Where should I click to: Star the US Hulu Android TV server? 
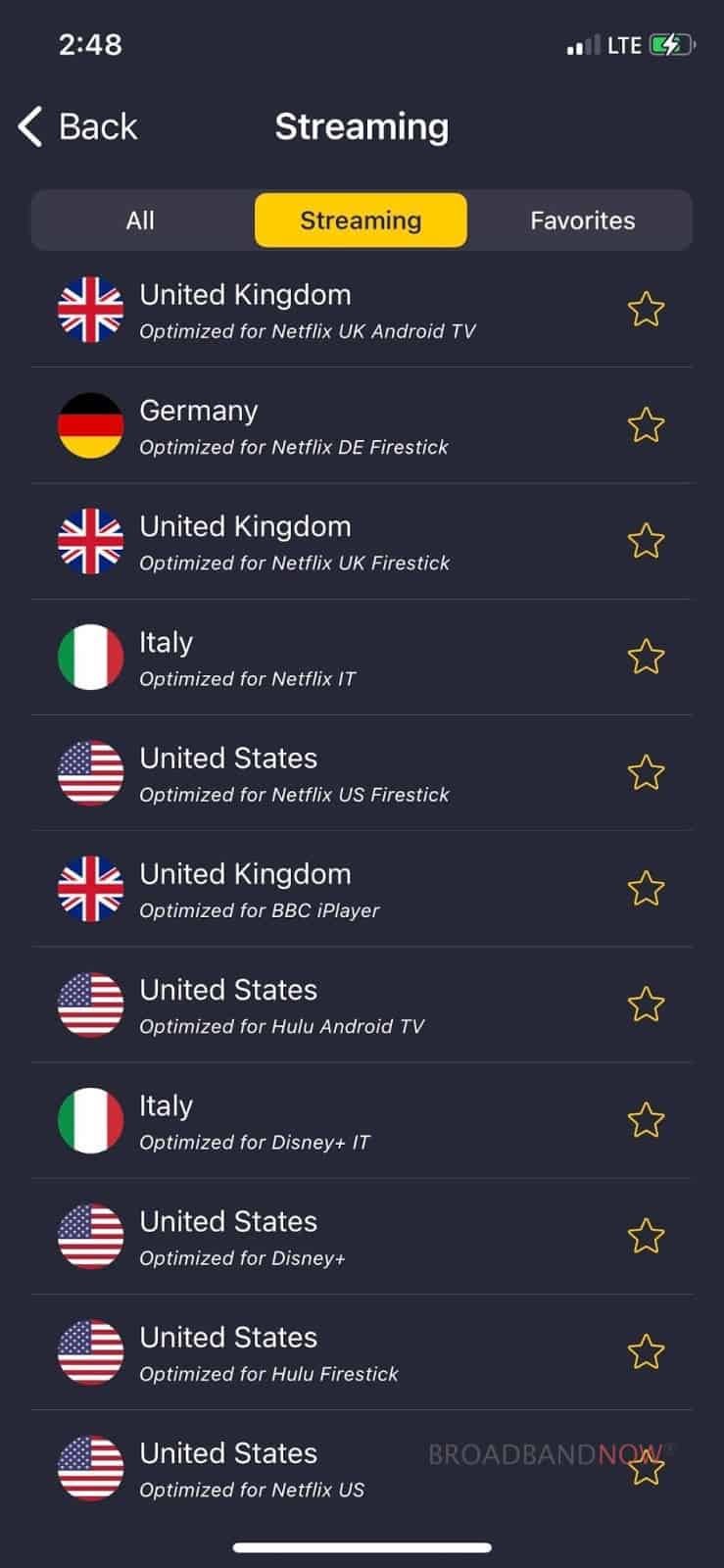point(646,1004)
